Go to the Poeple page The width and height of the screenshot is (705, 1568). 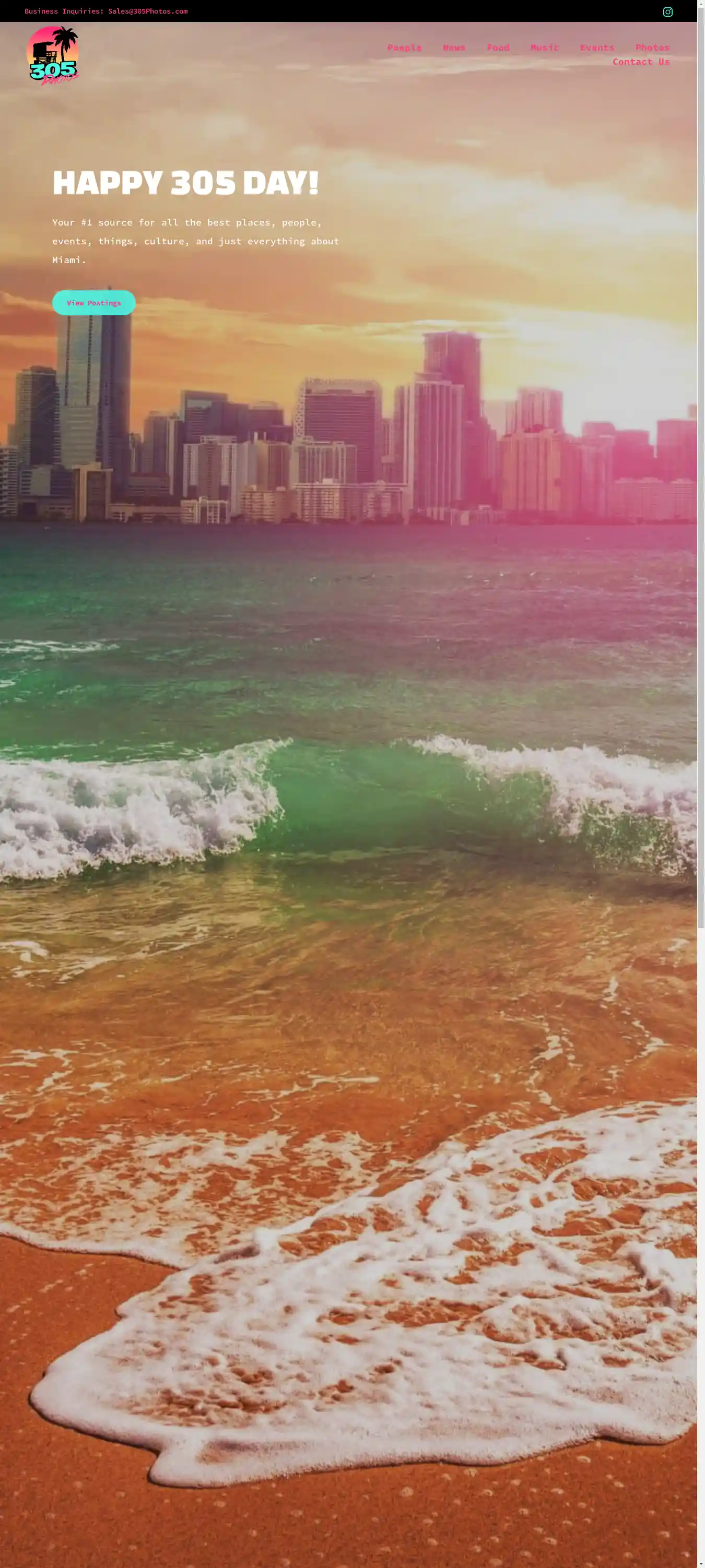pos(404,47)
